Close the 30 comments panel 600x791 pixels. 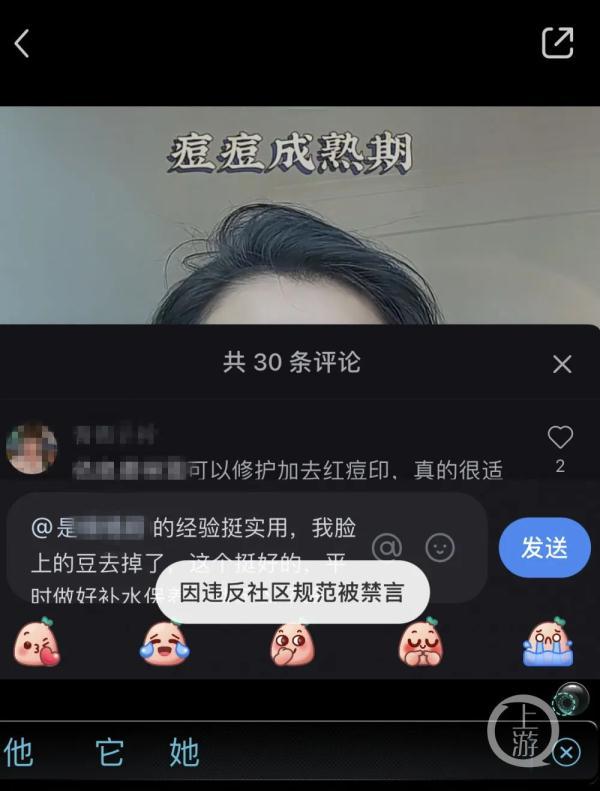pos(562,364)
